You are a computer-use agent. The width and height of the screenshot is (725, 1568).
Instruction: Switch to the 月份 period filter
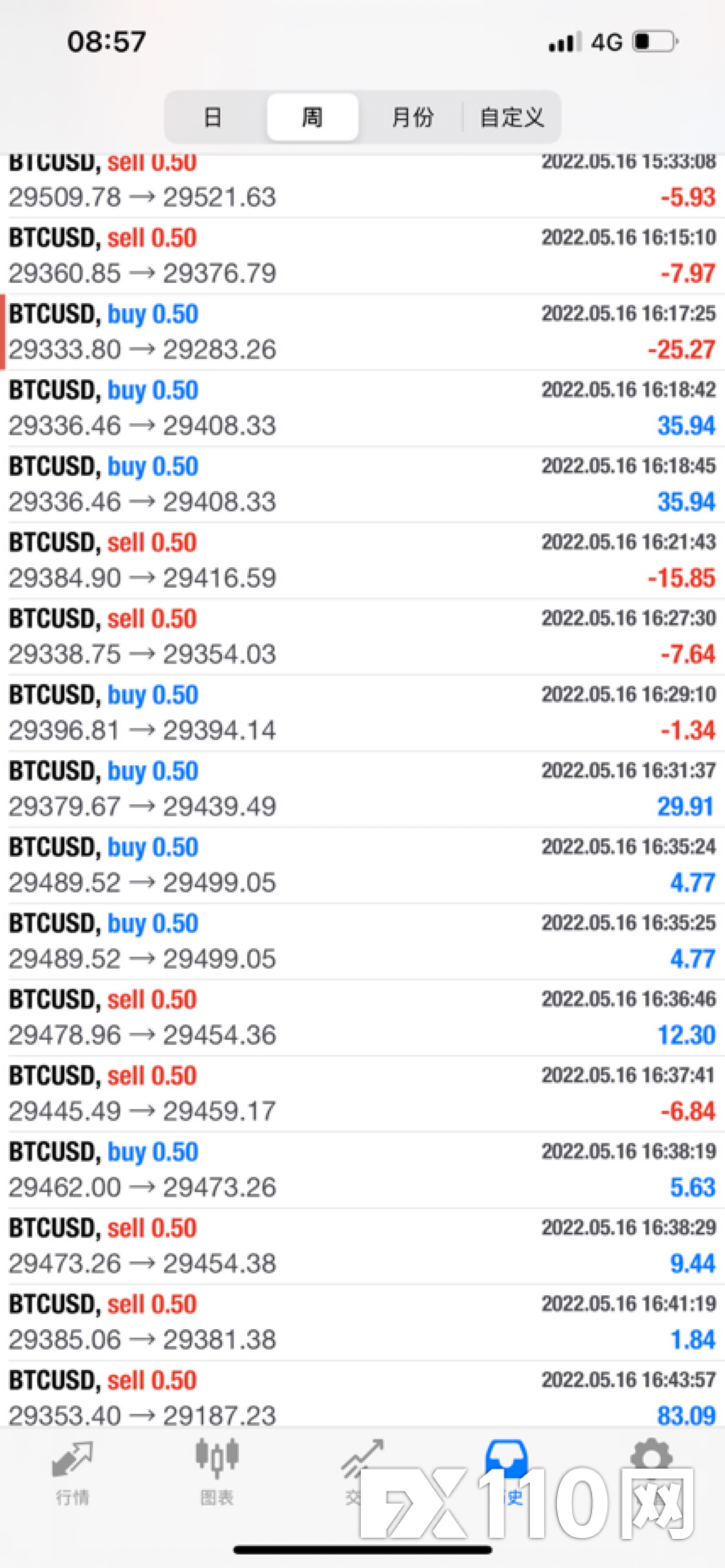click(x=412, y=117)
